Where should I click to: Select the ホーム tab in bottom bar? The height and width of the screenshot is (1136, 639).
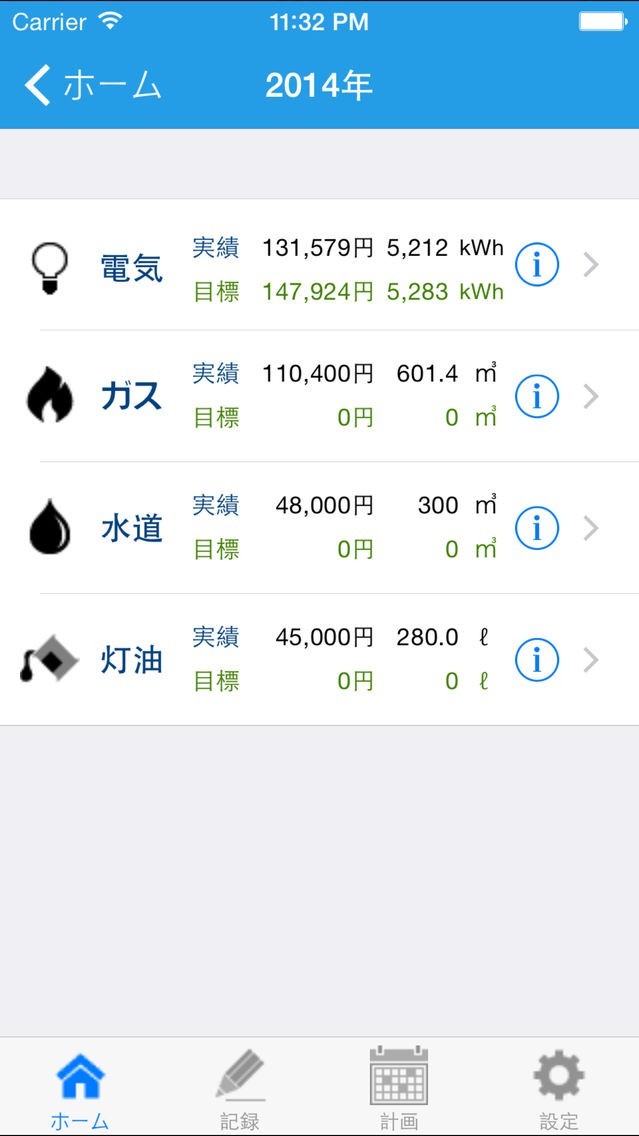(80, 1088)
